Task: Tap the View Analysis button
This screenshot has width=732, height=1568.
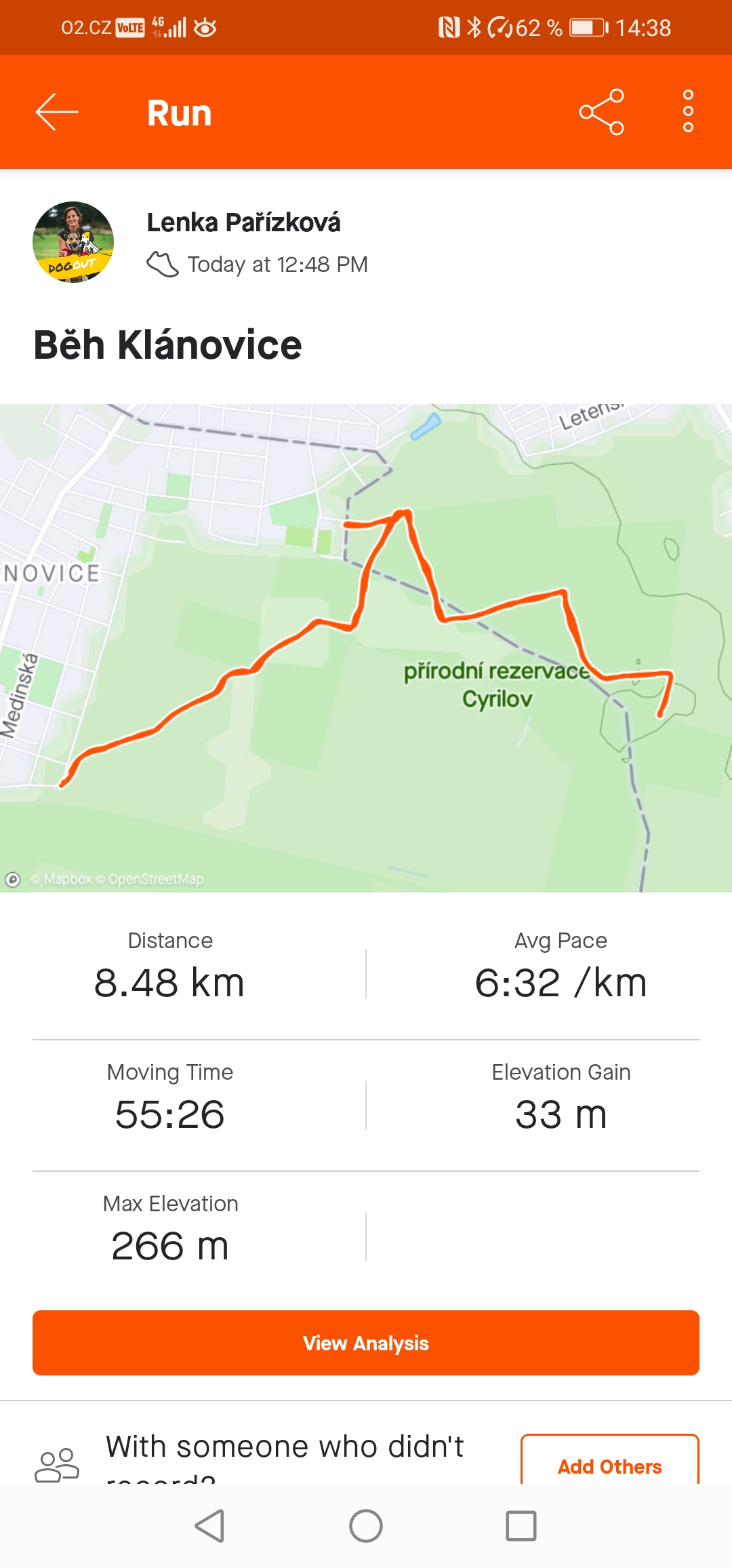Action: click(366, 1343)
